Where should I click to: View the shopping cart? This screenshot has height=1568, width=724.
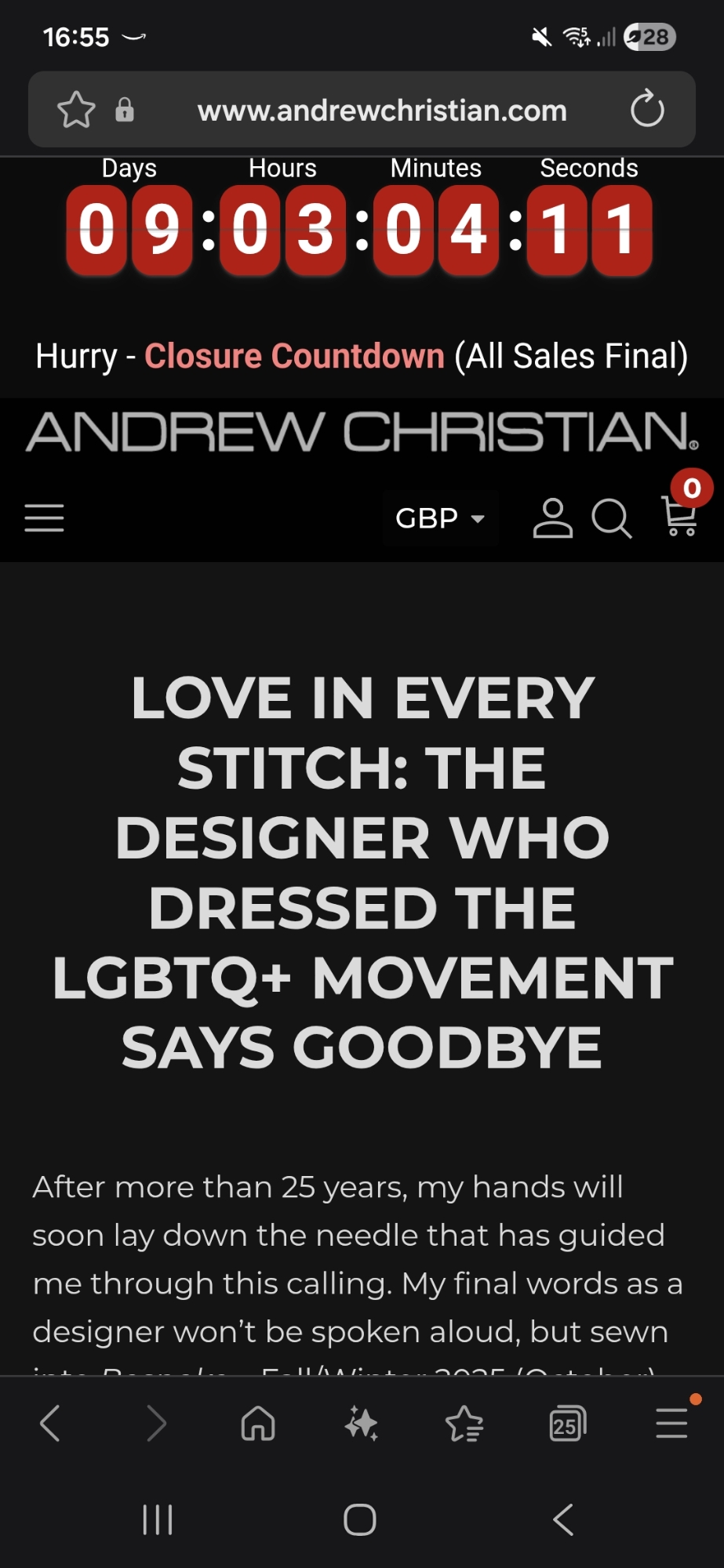(679, 516)
